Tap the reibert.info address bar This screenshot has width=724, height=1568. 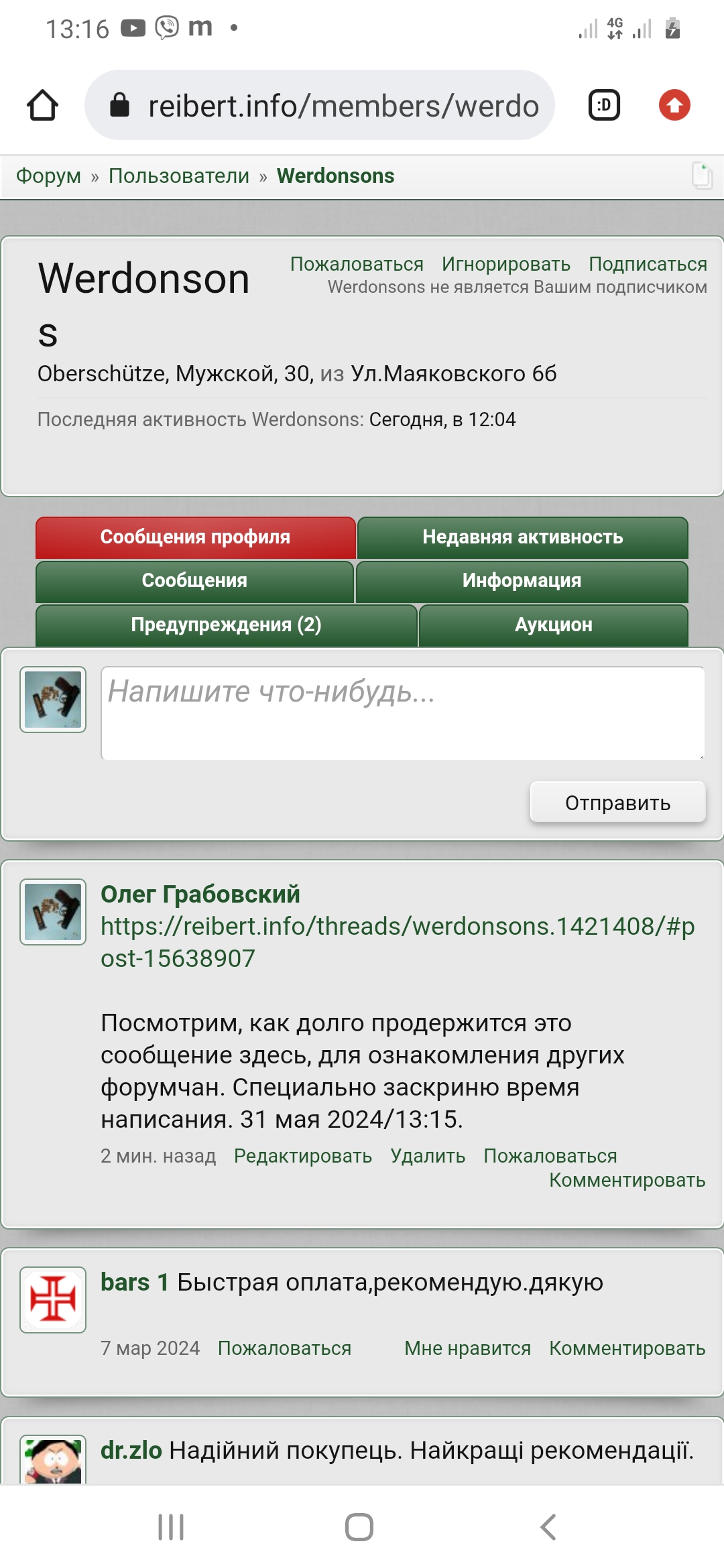coord(320,105)
